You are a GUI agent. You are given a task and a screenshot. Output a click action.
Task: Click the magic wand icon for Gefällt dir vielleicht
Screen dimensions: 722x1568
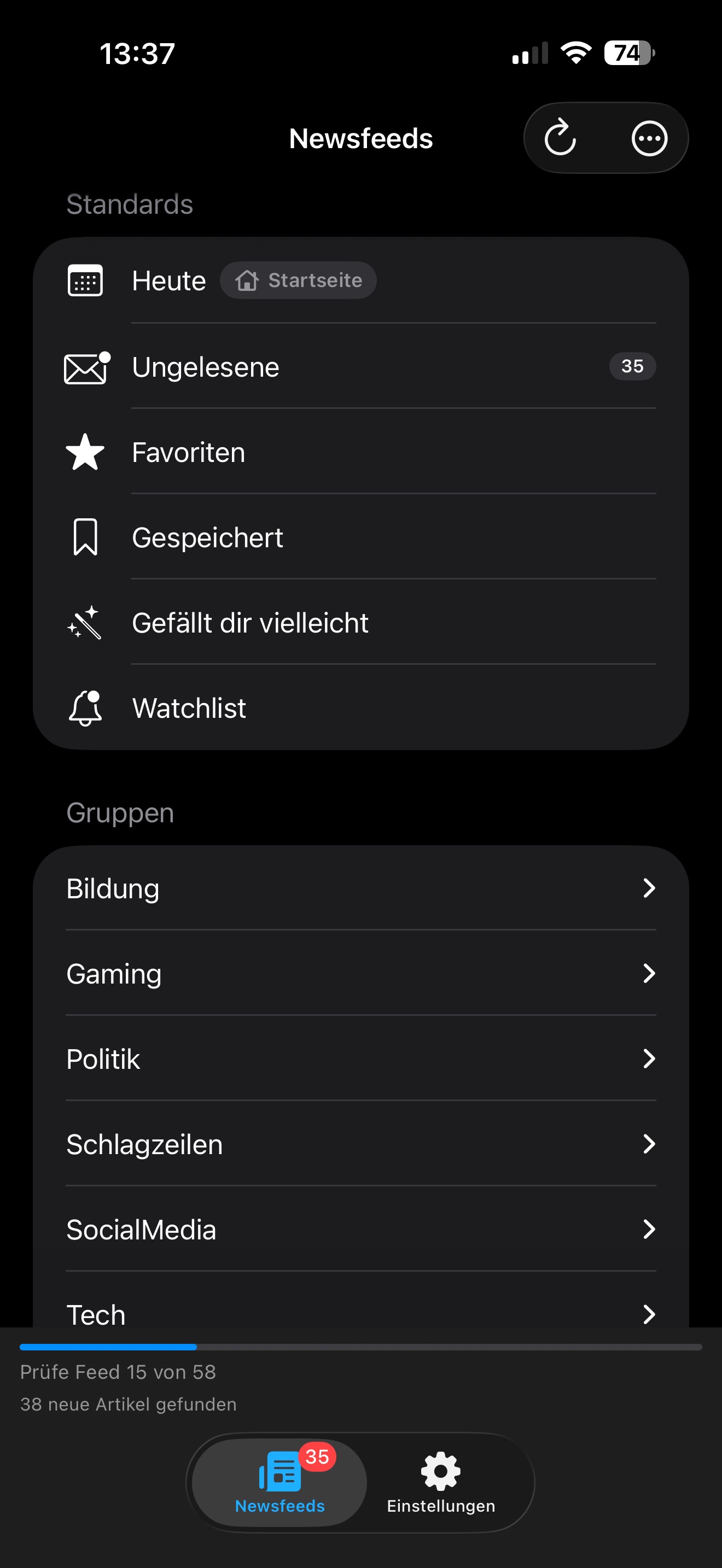[x=85, y=622]
